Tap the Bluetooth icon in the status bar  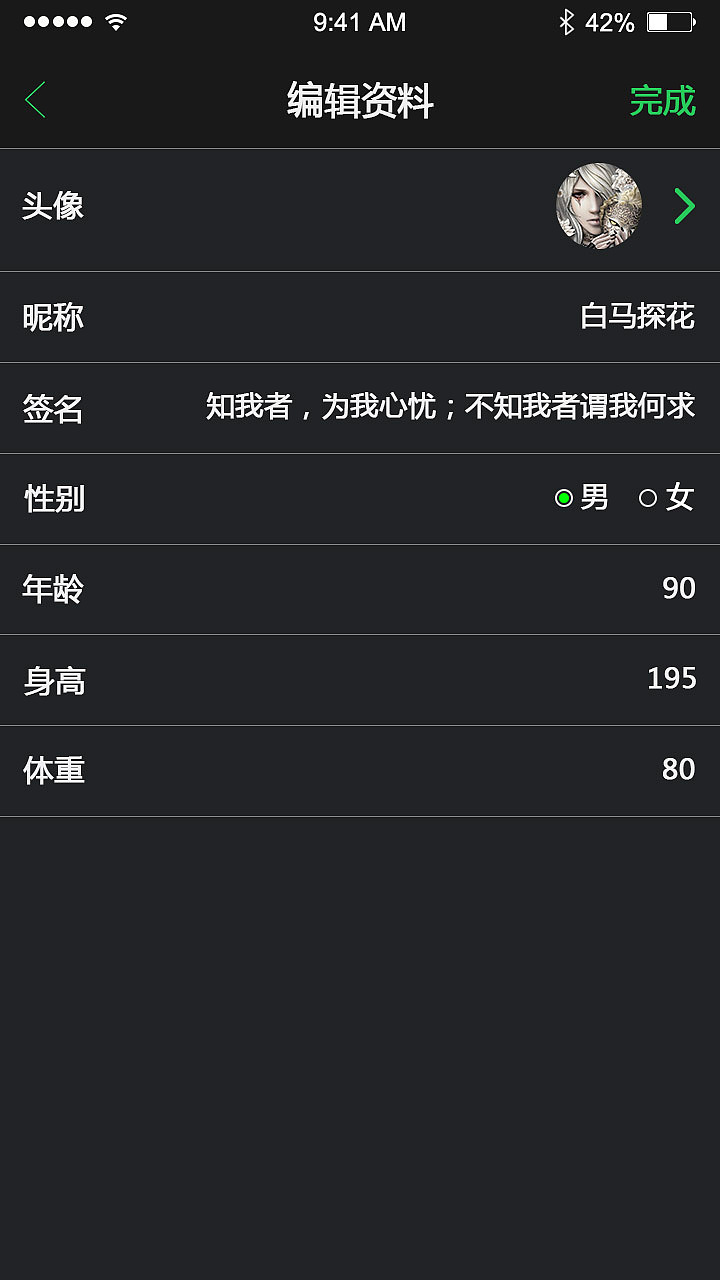[x=566, y=20]
